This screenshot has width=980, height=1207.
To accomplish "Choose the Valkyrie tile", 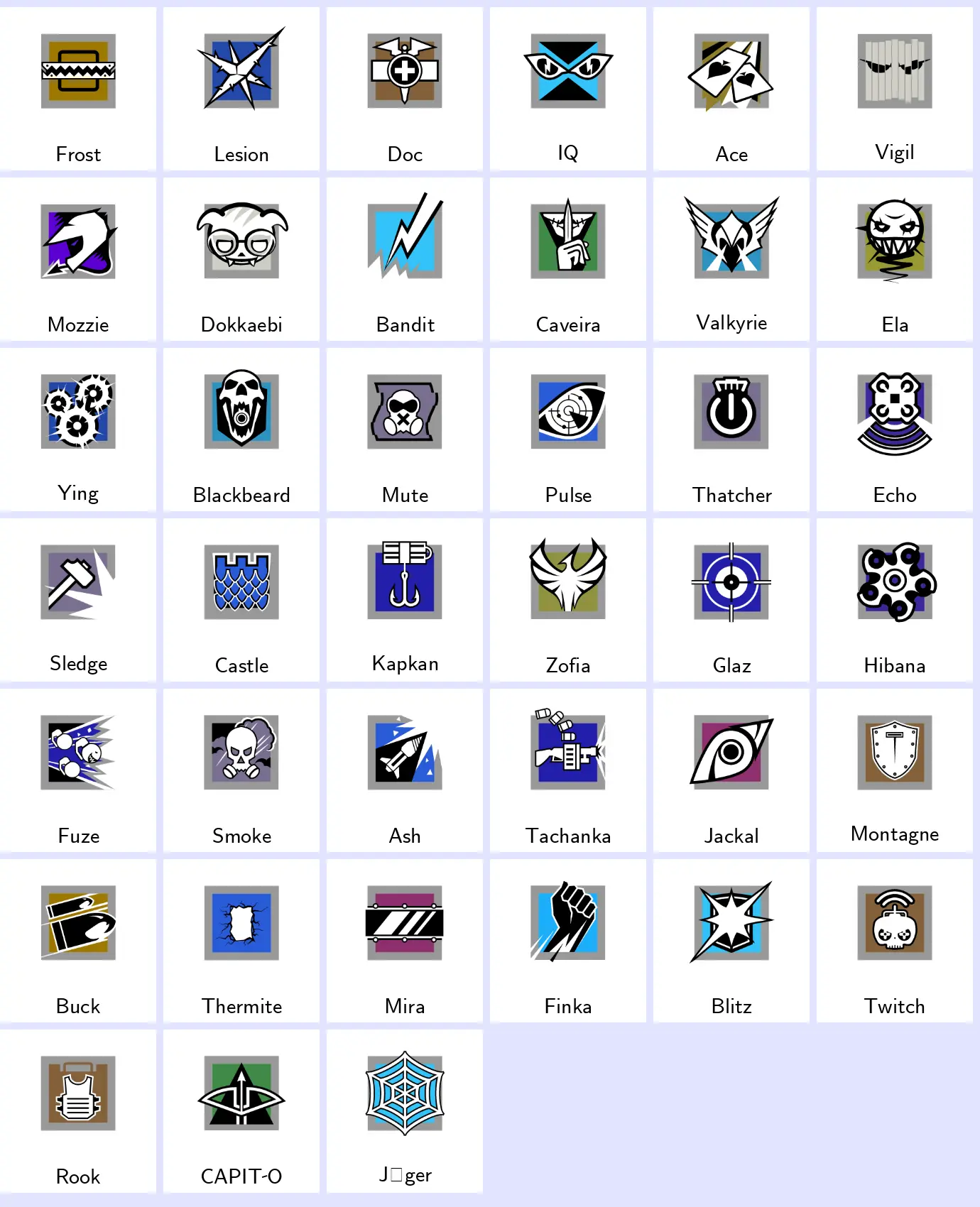I will tap(731, 259).
